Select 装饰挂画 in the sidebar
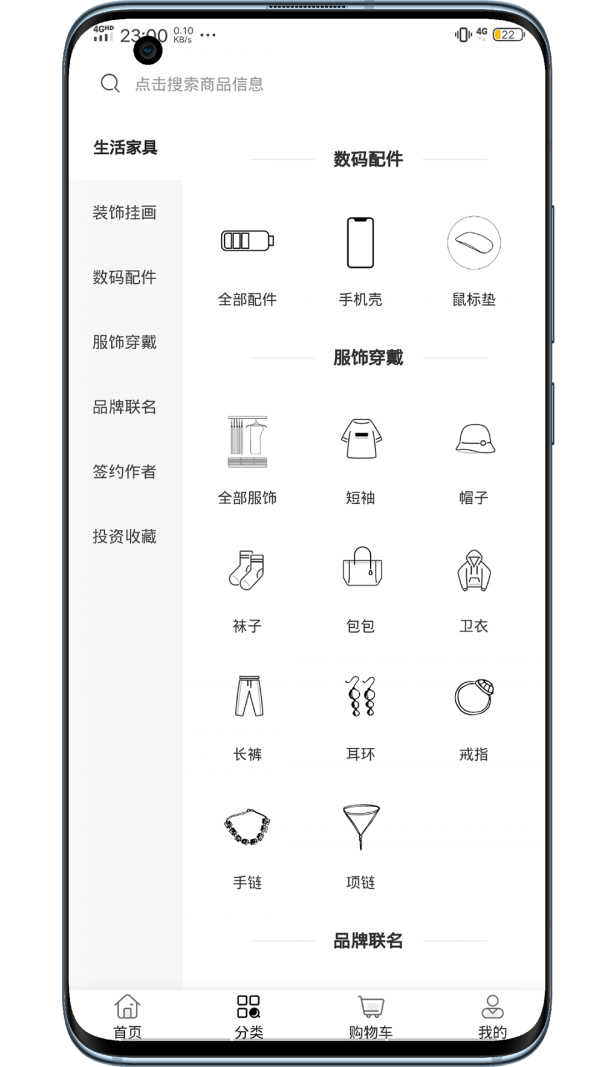600x1067 pixels. pos(125,213)
